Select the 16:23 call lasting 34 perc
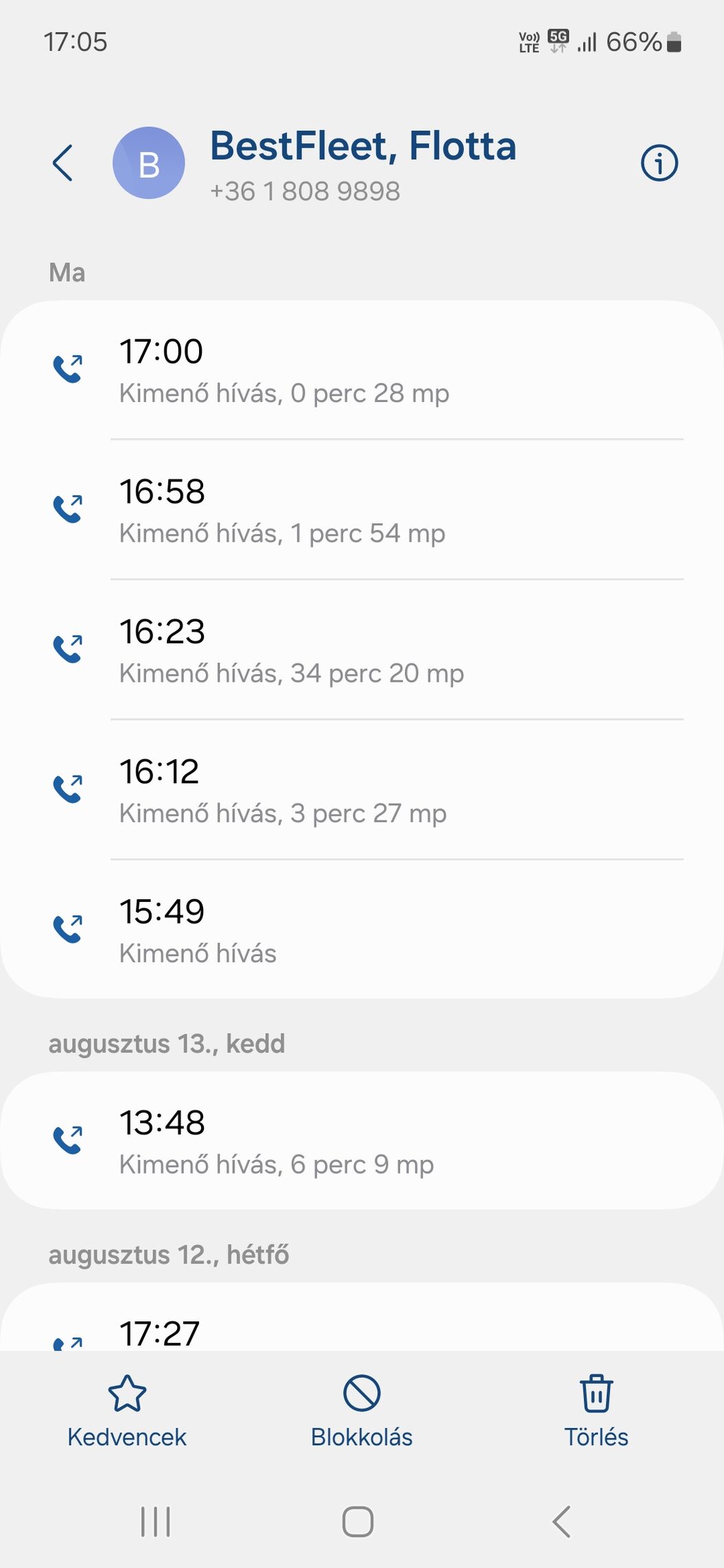Image resolution: width=724 pixels, height=1568 pixels. 362,650
